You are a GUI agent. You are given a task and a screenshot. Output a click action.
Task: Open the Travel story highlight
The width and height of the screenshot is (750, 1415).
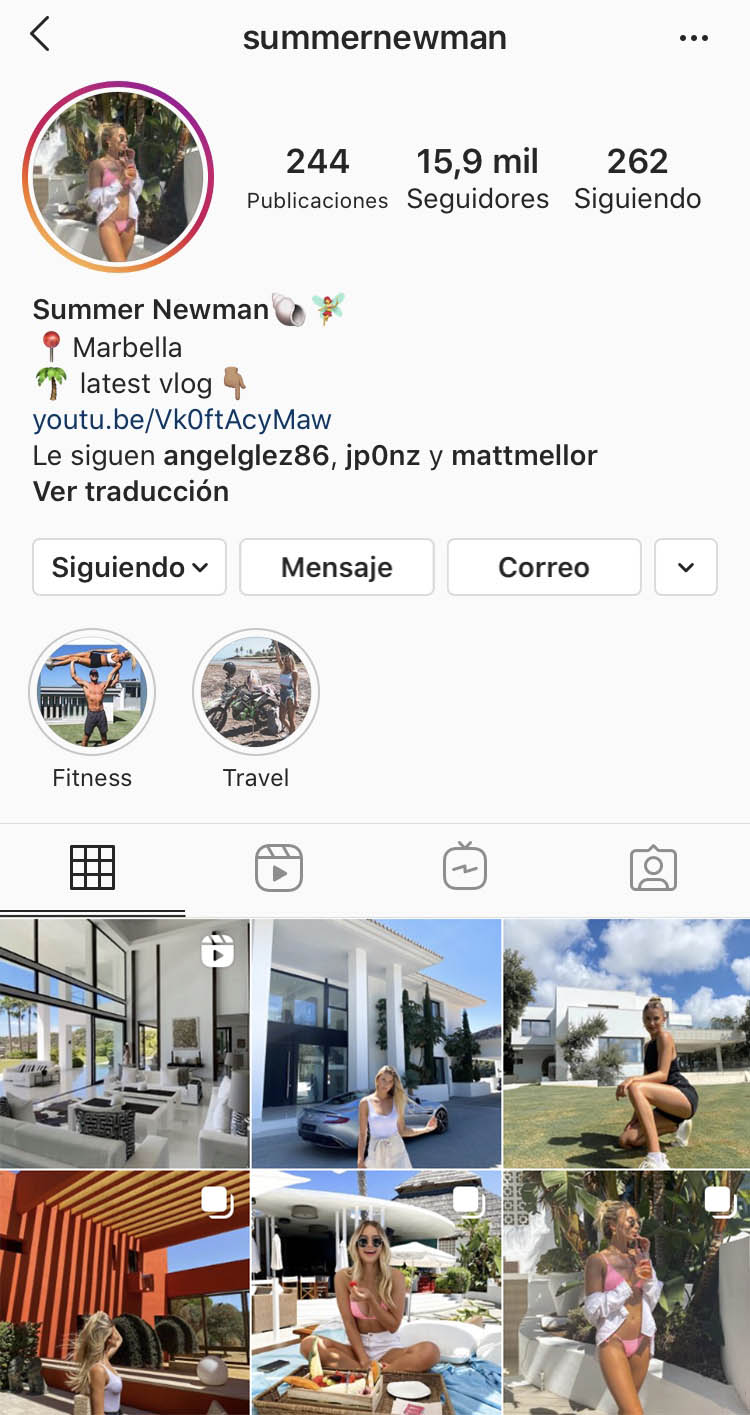point(256,692)
